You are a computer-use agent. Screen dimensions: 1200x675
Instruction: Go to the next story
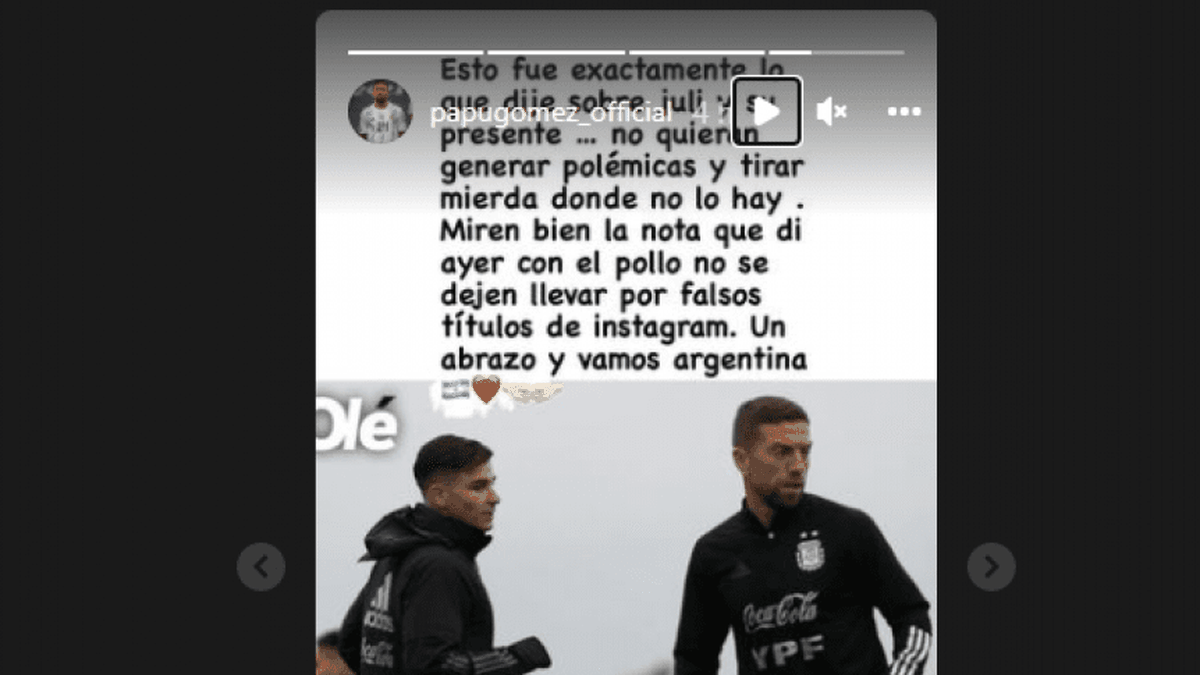click(991, 567)
